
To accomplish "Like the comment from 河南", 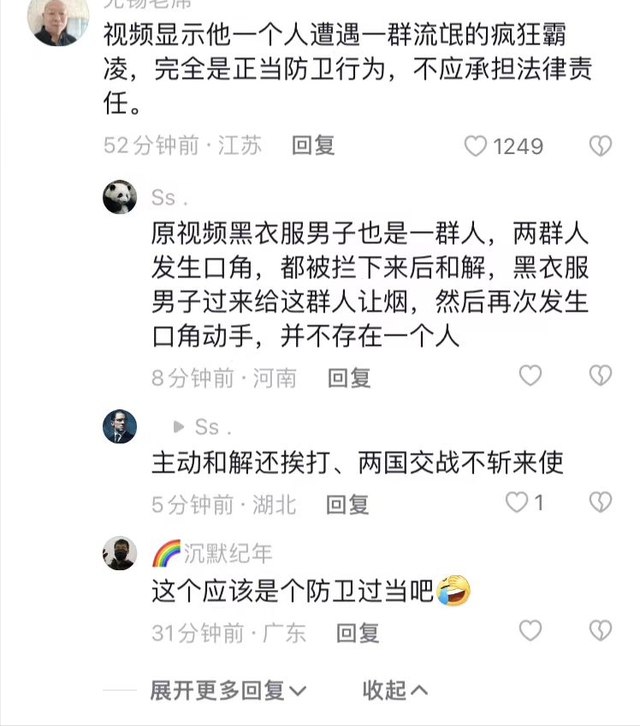I will [530, 376].
